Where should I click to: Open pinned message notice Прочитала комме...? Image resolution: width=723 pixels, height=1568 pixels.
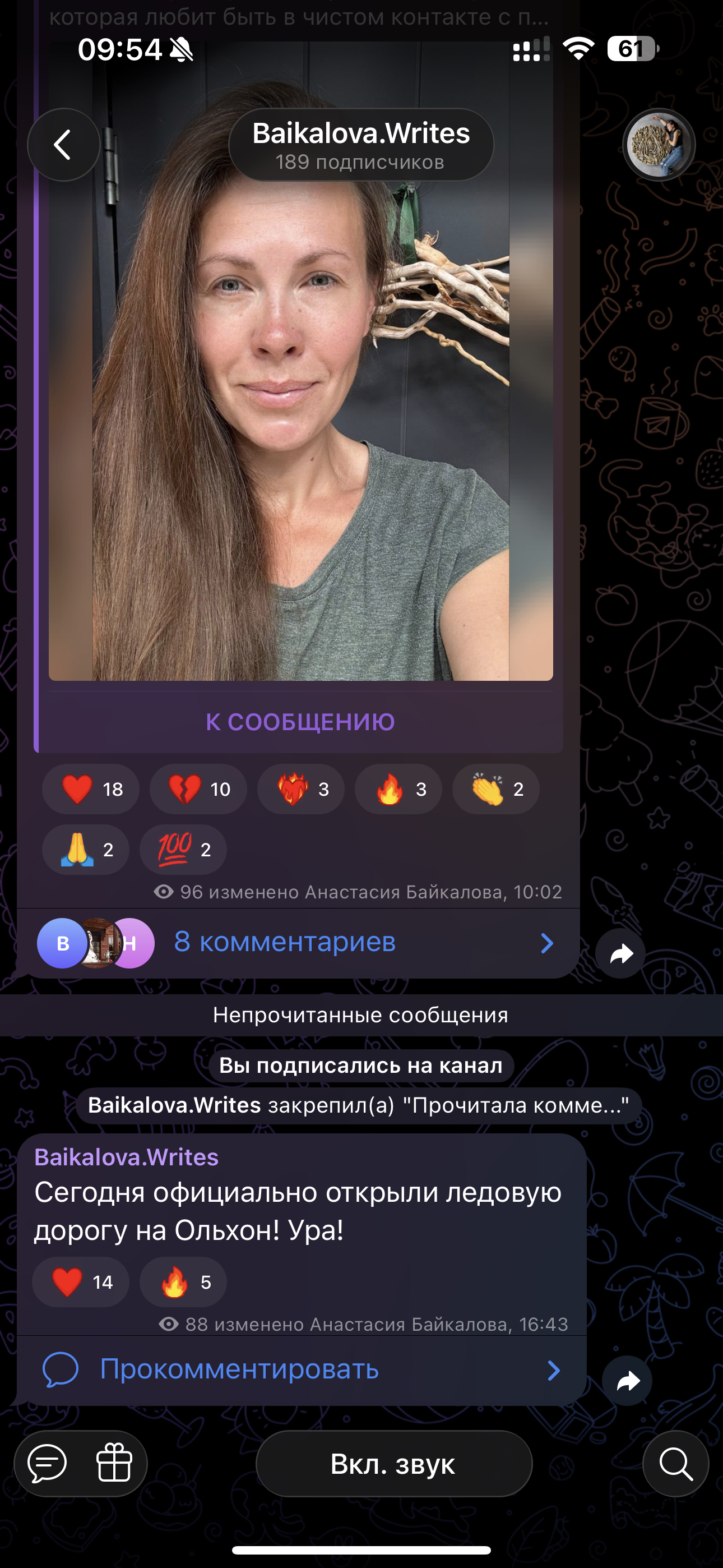[x=359, y=1105]
